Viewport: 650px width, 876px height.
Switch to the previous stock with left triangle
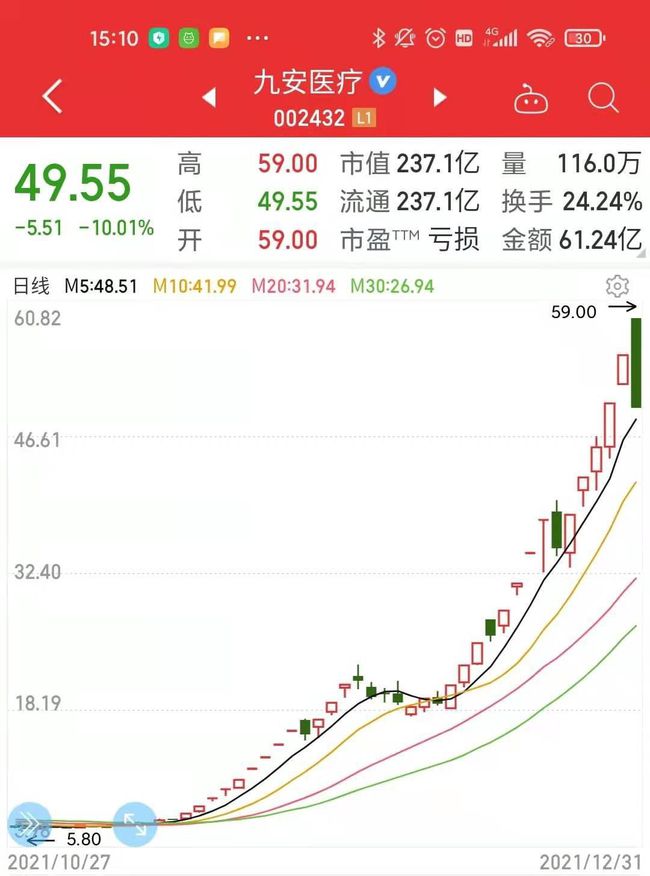click(210, 97)
